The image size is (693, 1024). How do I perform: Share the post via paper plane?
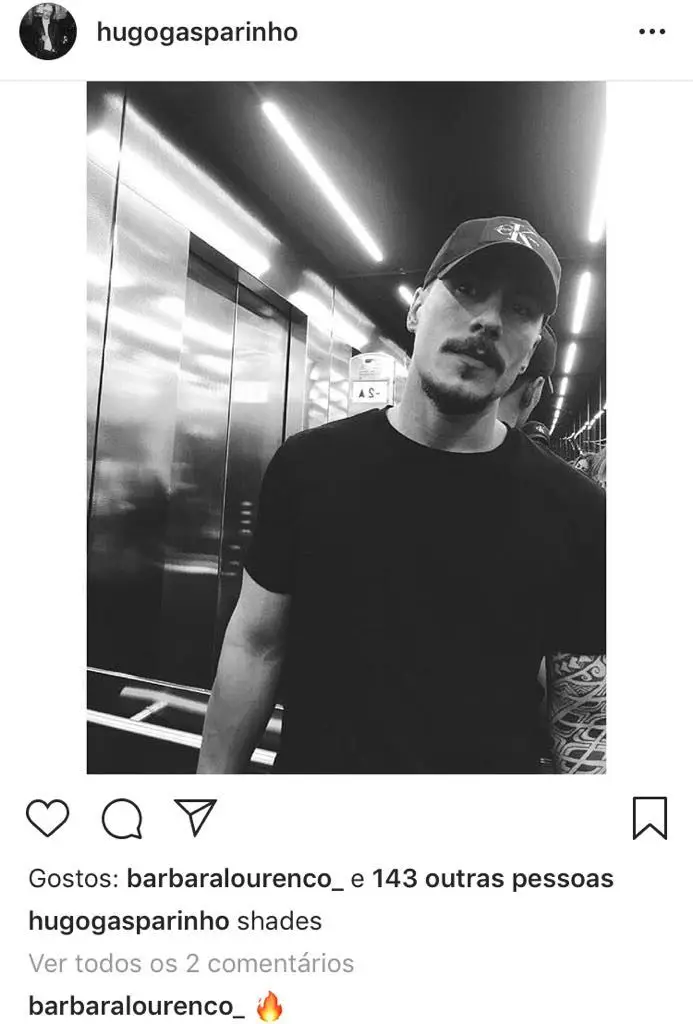tap(196, 817)
